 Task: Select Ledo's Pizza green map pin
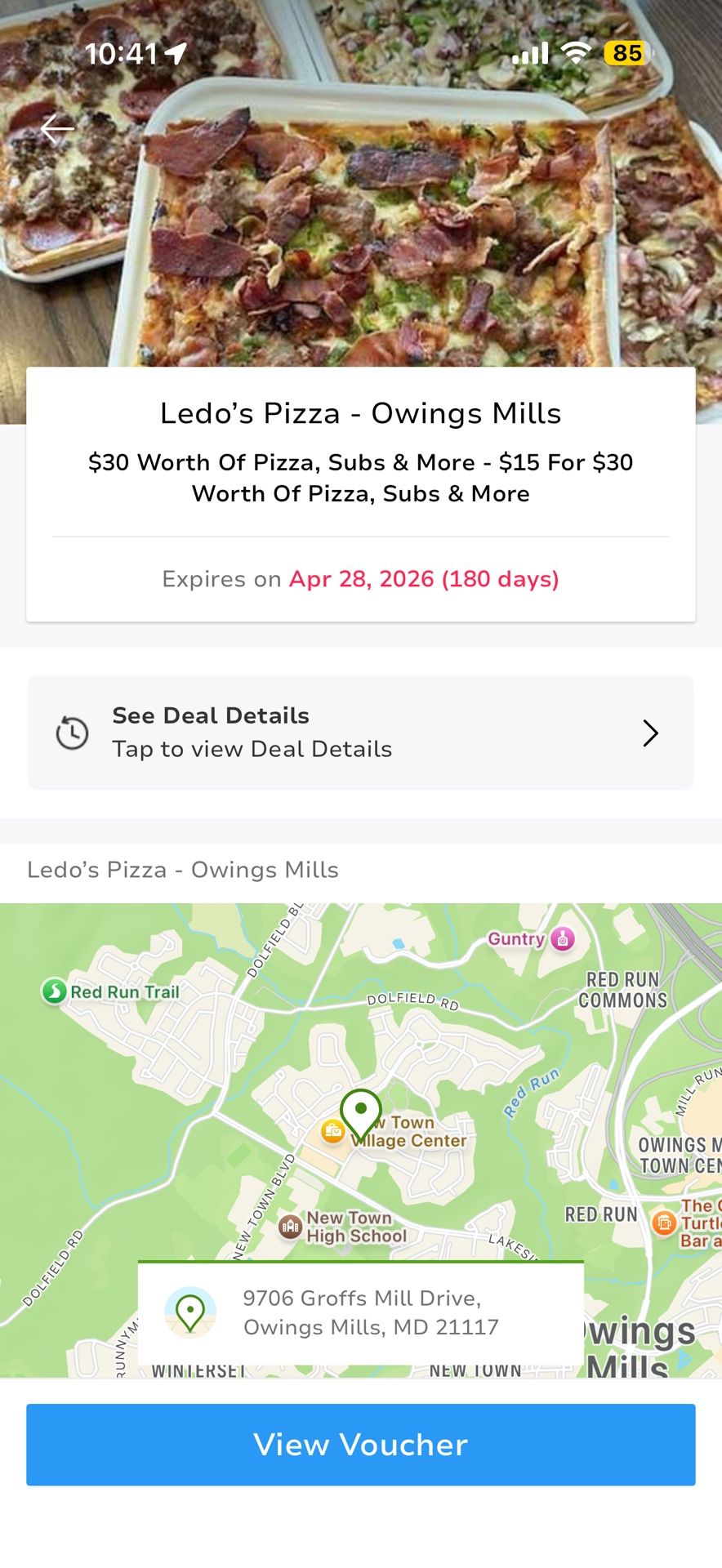[x=360, y=1111]
